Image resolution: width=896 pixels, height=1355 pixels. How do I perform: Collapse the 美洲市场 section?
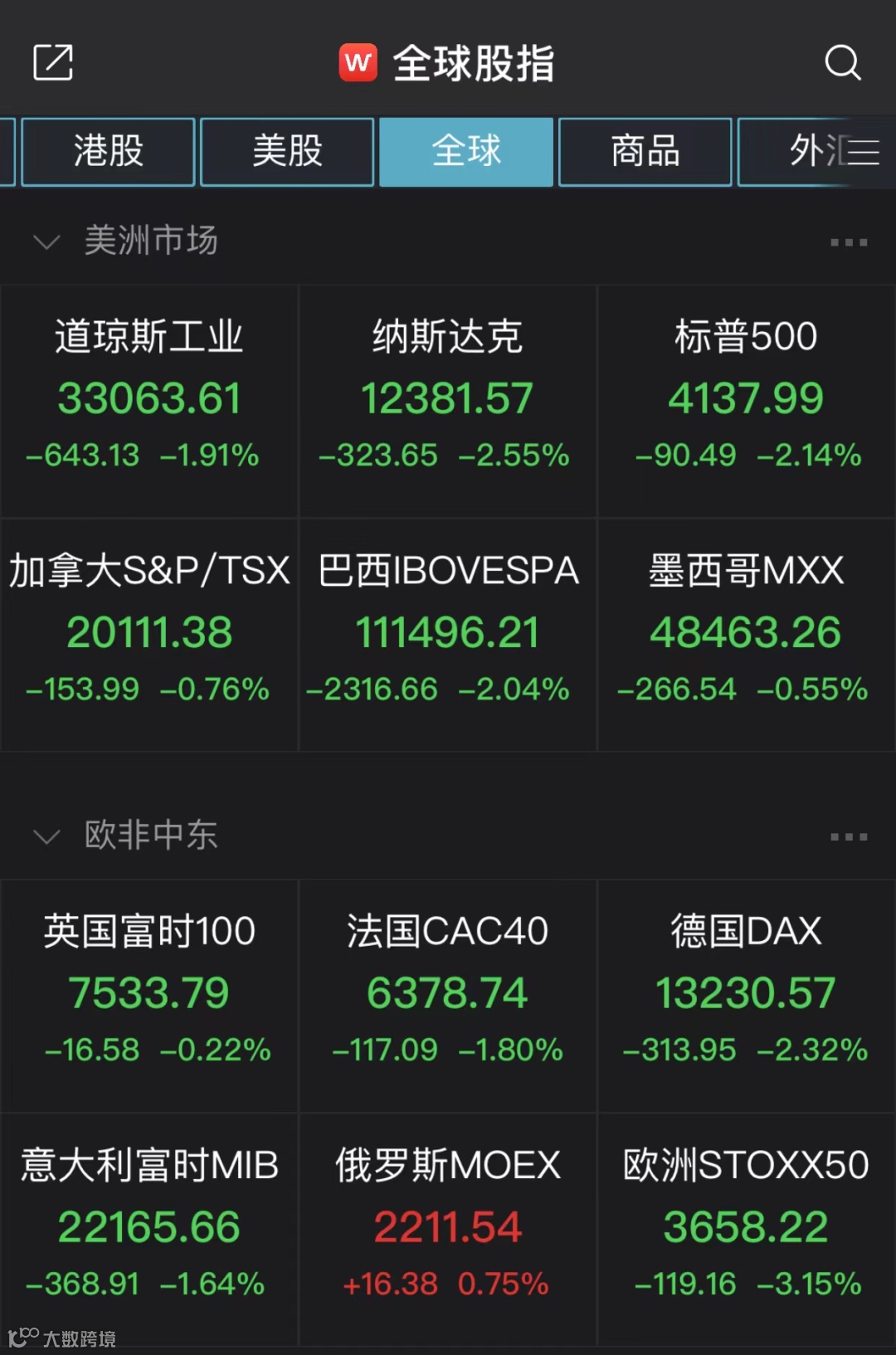click(46, 242)
